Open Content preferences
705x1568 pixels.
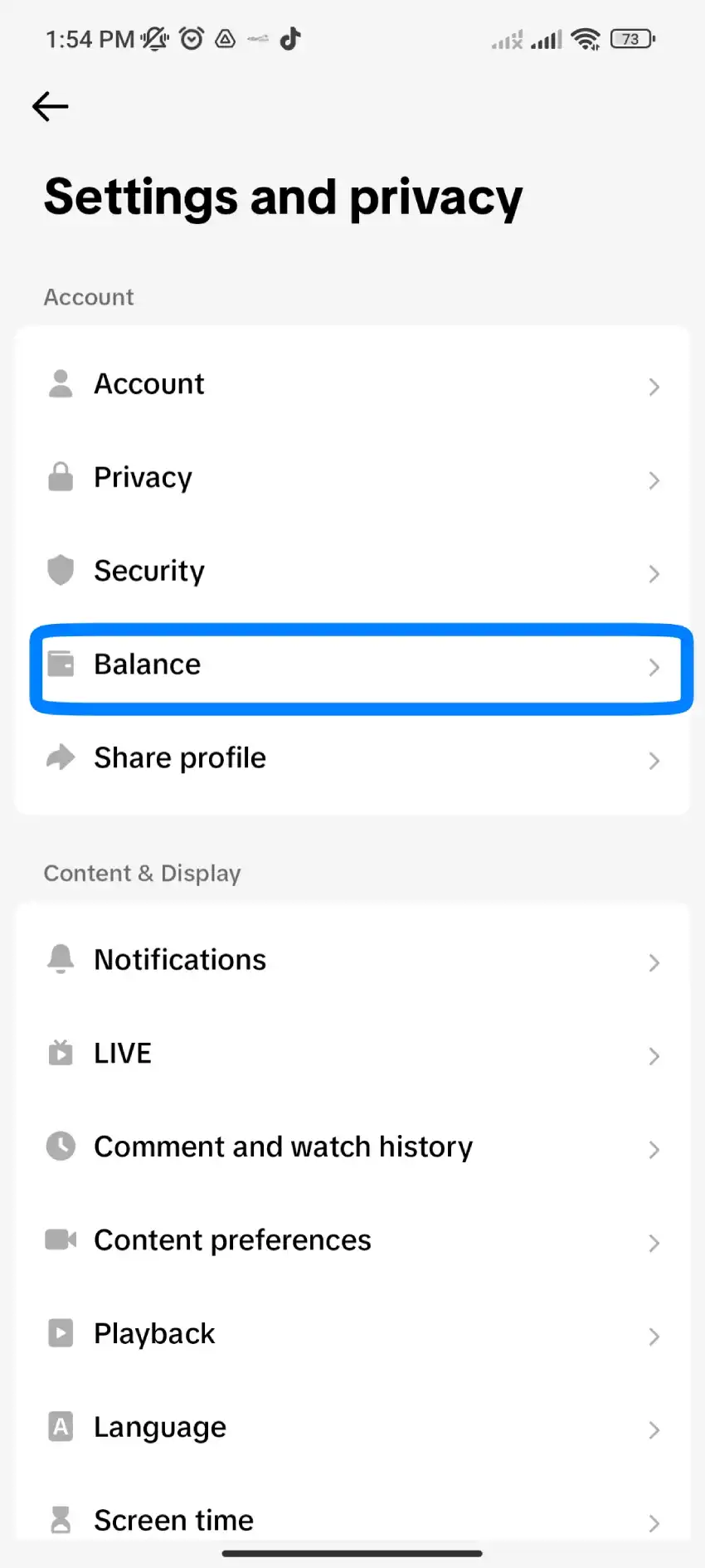(x=352, y=1240)
